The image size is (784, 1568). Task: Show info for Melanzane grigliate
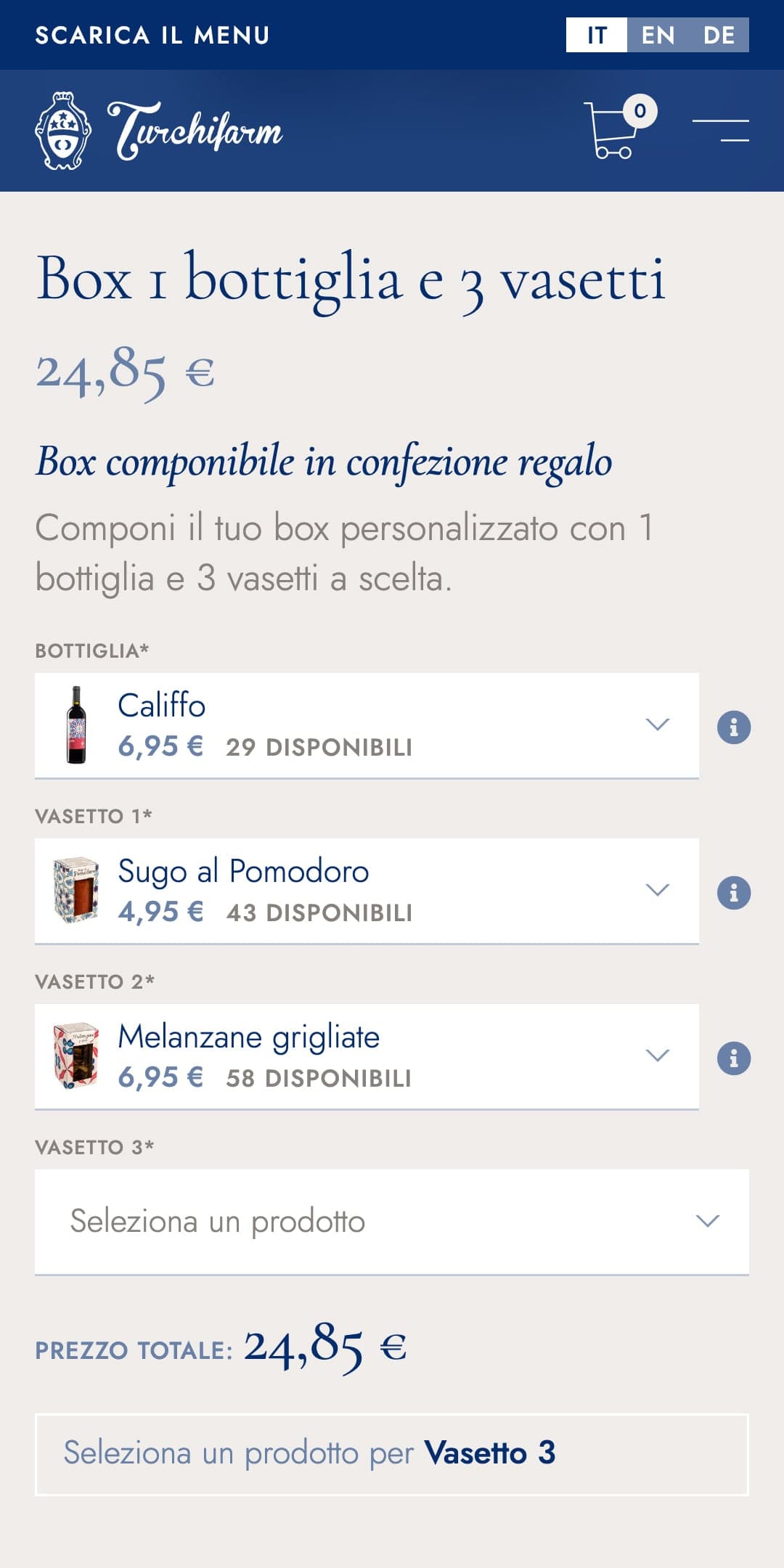pyautogui.click(x=733, y=1058)
